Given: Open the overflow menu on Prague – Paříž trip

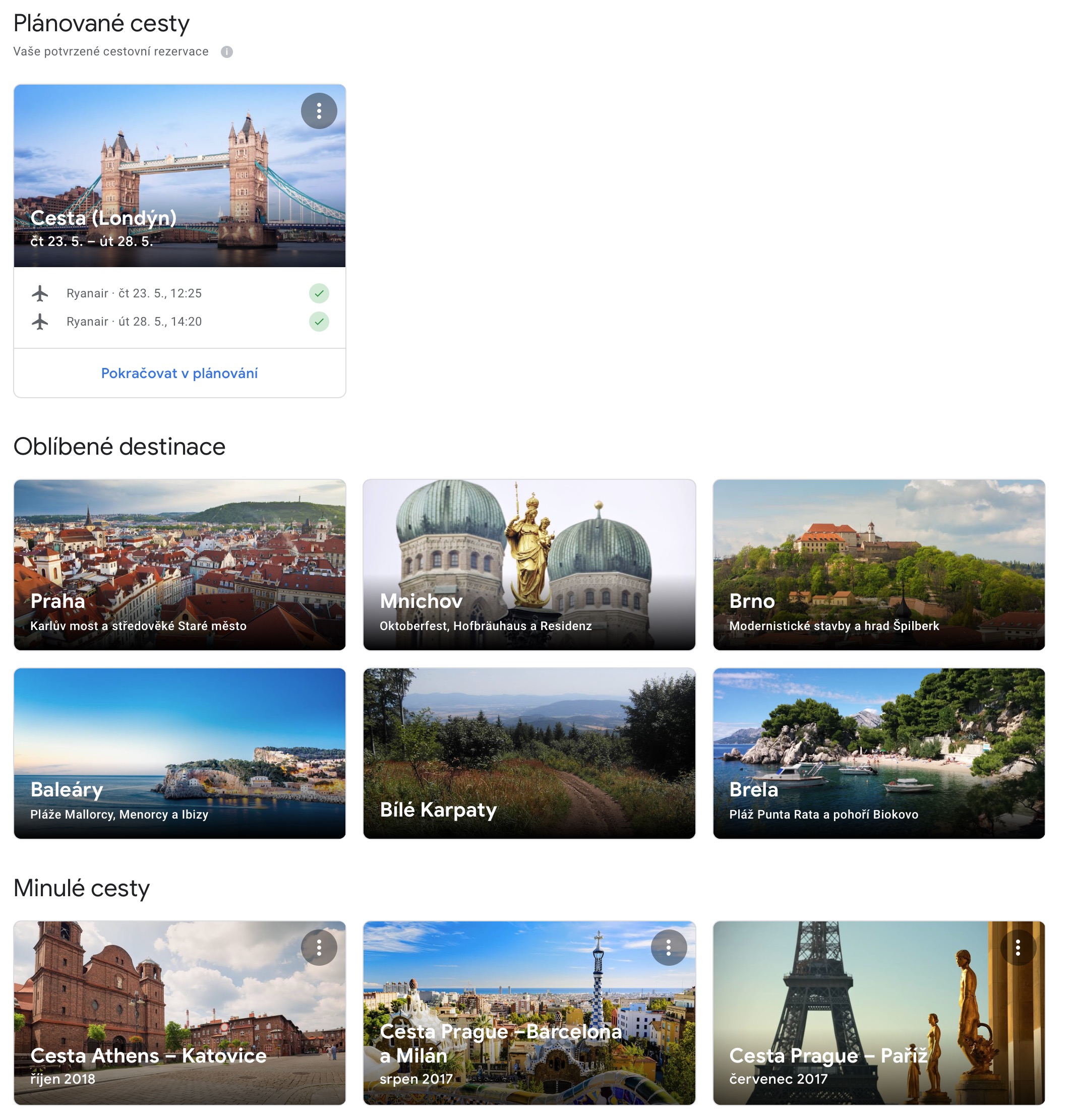Looking at the screenshot, I should (x=1017, y=948).
